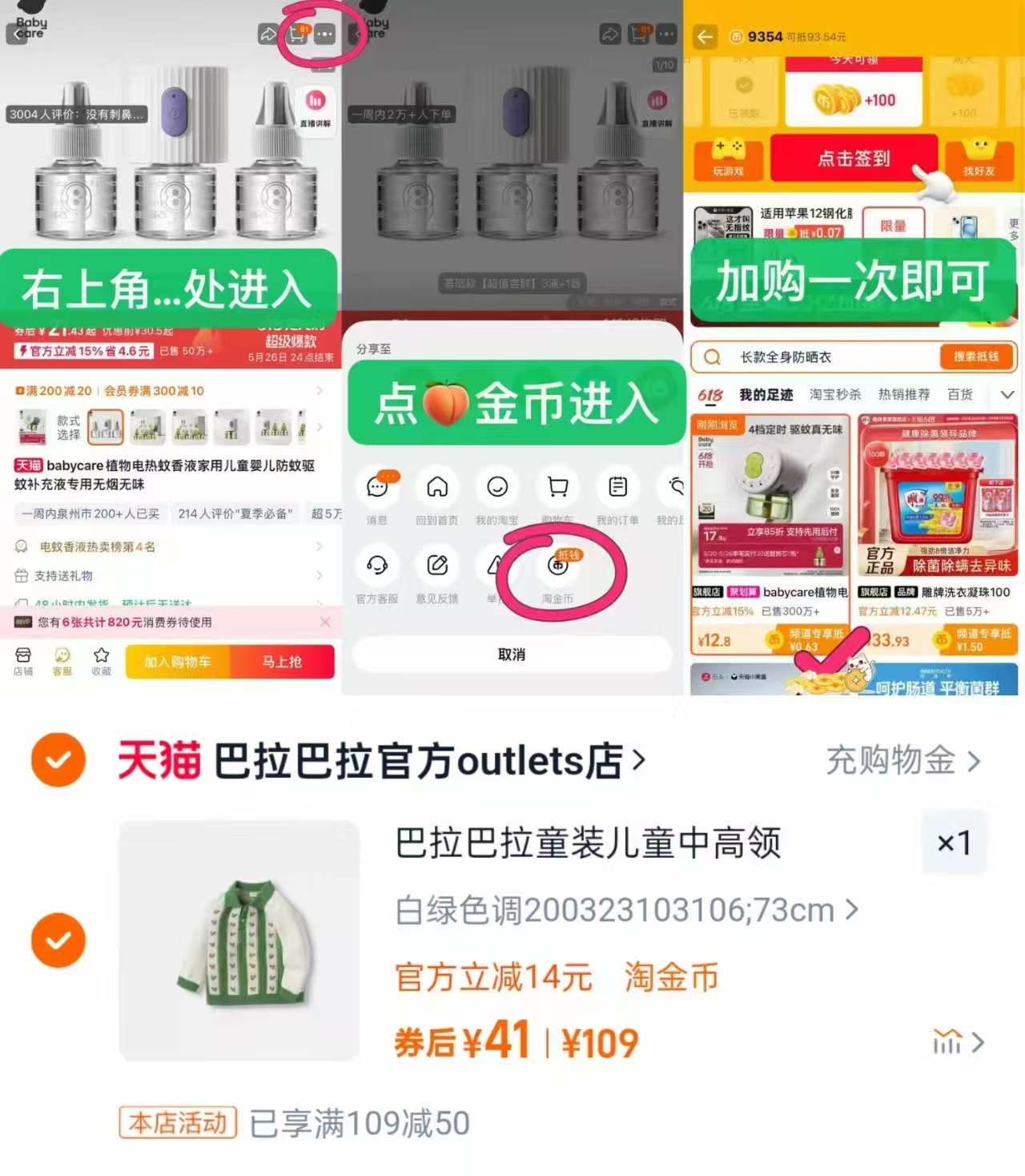Tap the back arrow on the coin page
Image resolution: width=1025 pixels, height=1176 pixels.
point(705,36)
